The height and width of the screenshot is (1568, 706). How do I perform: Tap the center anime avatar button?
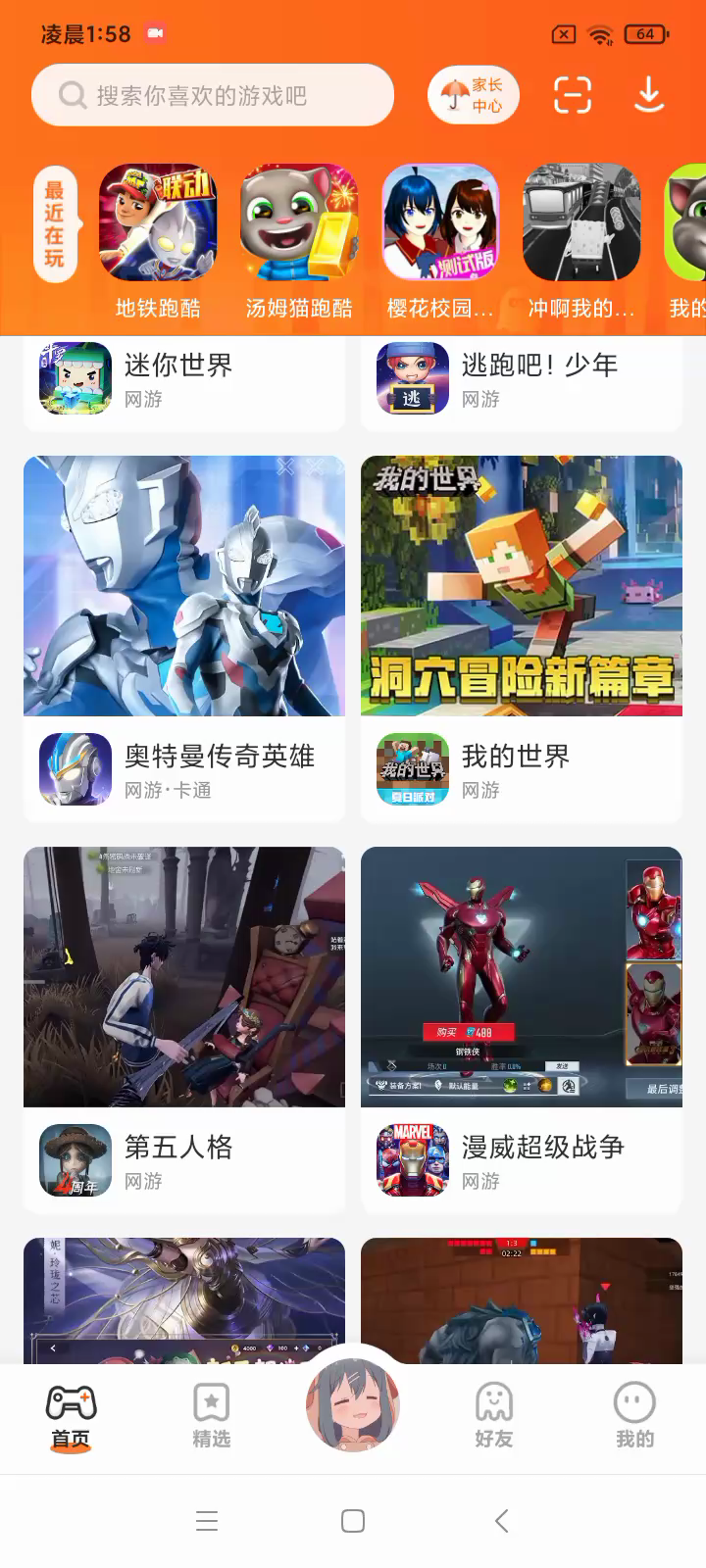[x=353, y=1405]
